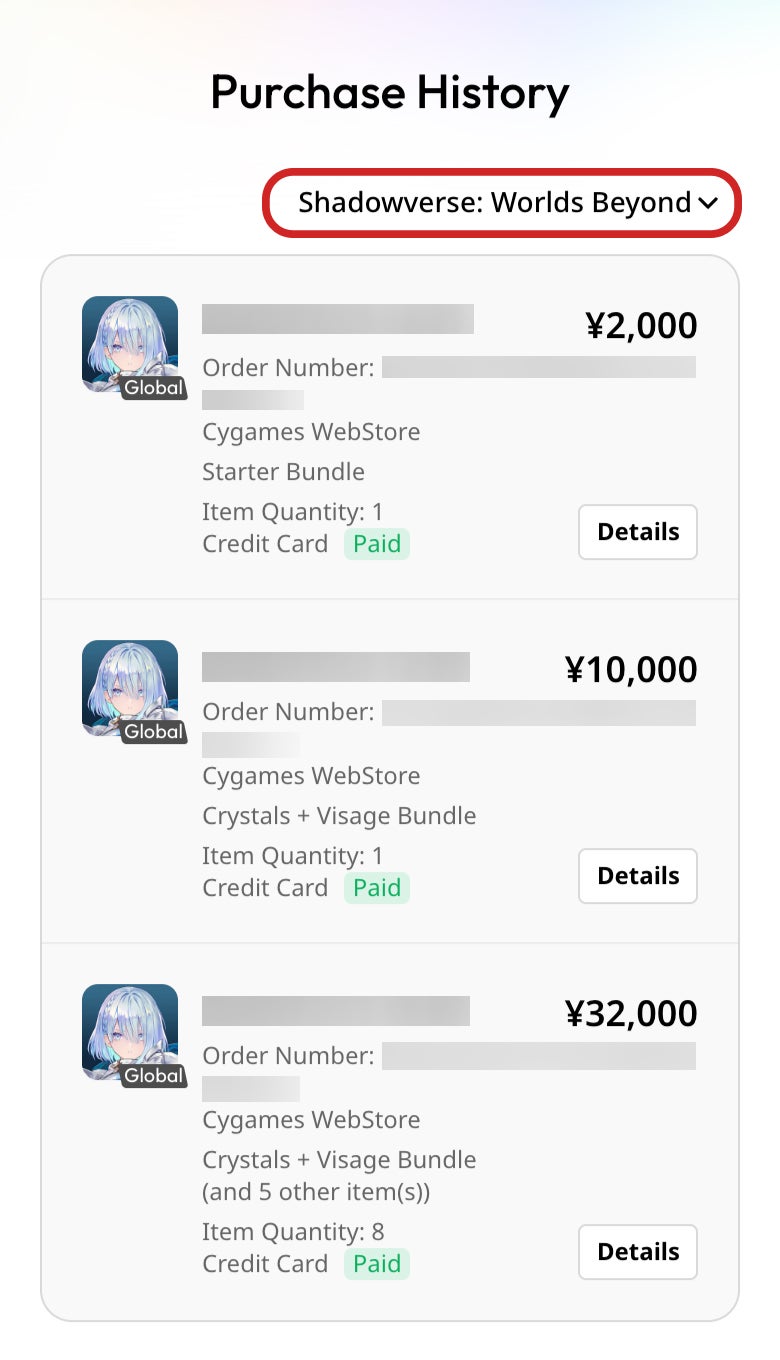The width and height of the screenshot is (780, 1360).
Task: Click the Global badge on the bottom order icon
Action: [152, 1076]
